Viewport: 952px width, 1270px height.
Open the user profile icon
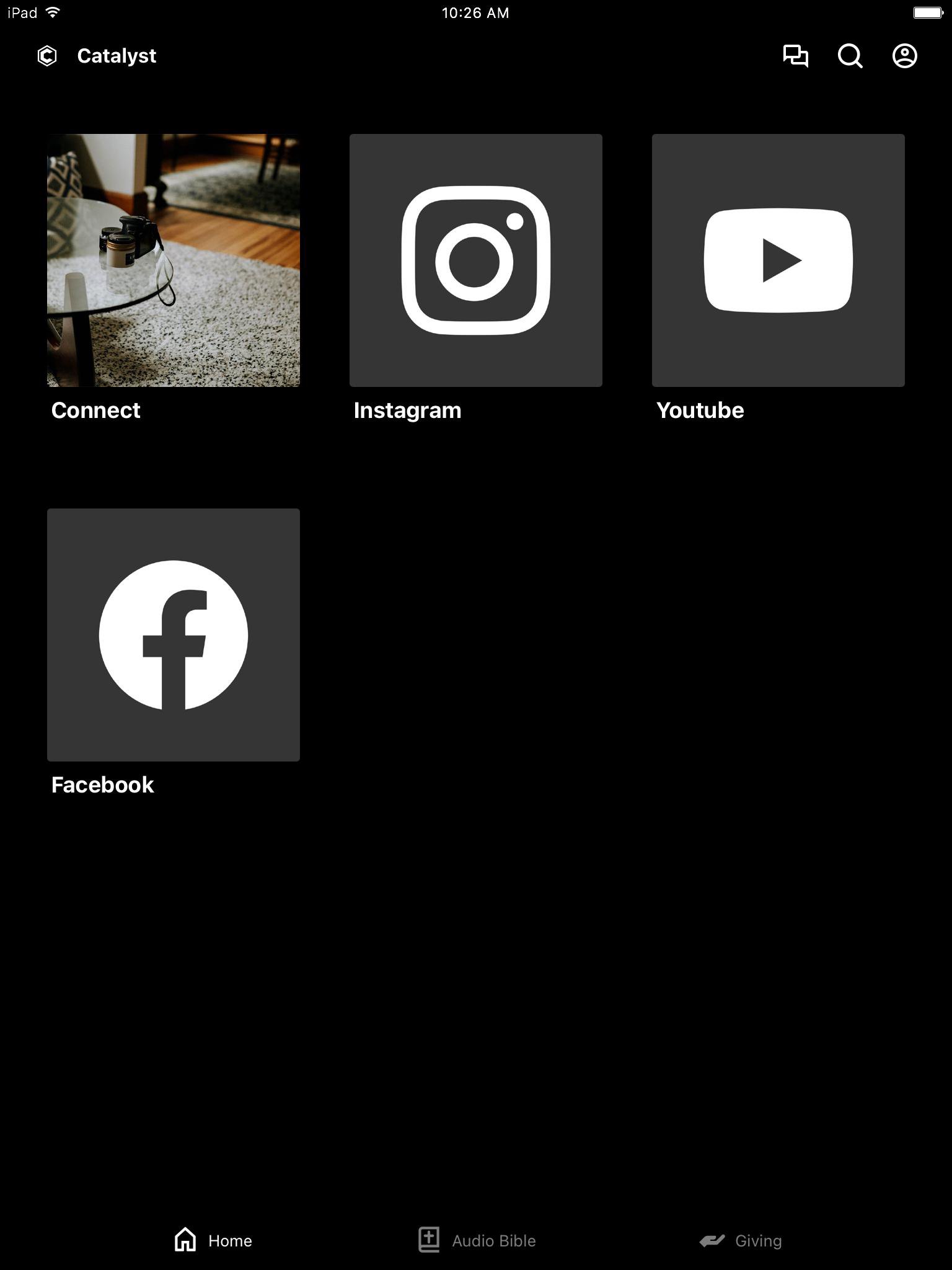904,56
